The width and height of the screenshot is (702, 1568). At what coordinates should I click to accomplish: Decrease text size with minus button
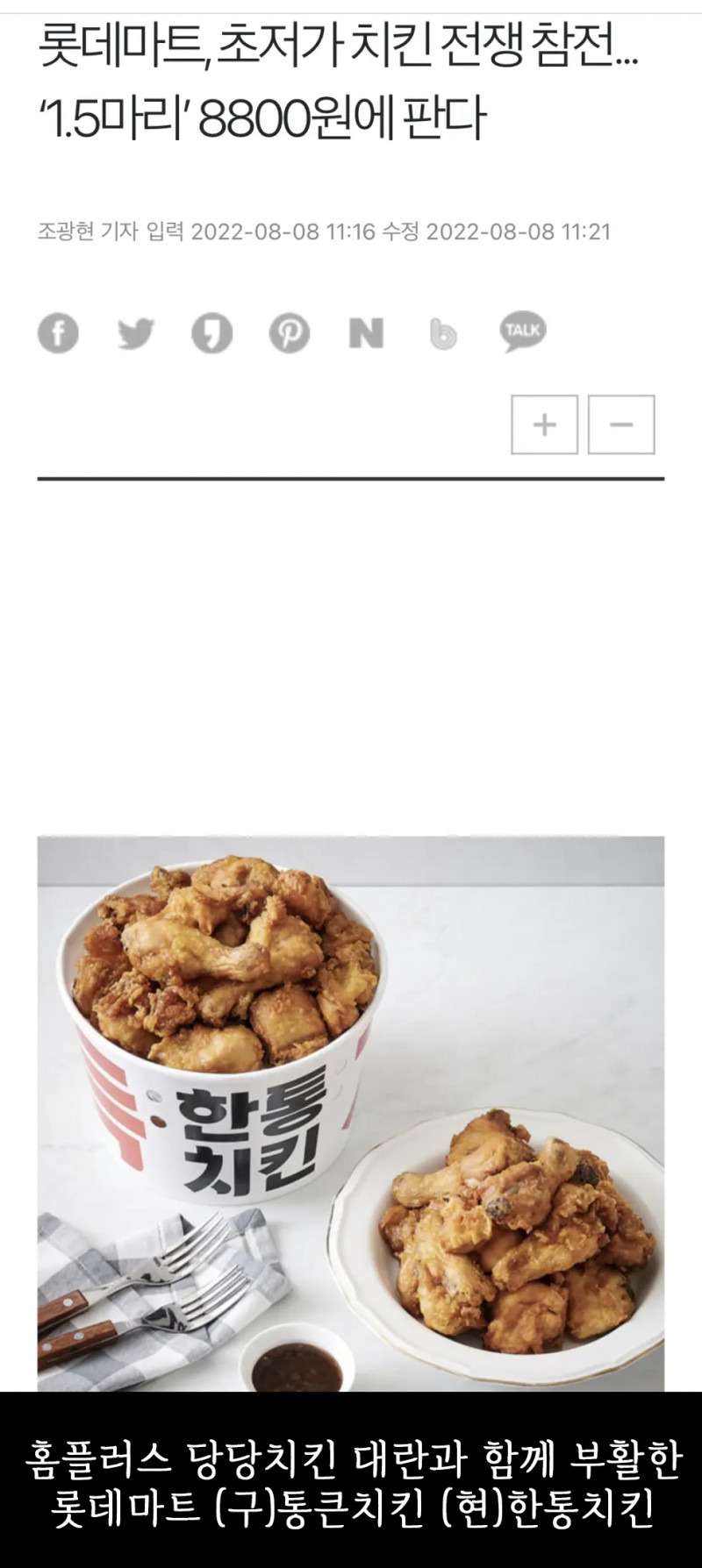(621, 424)
